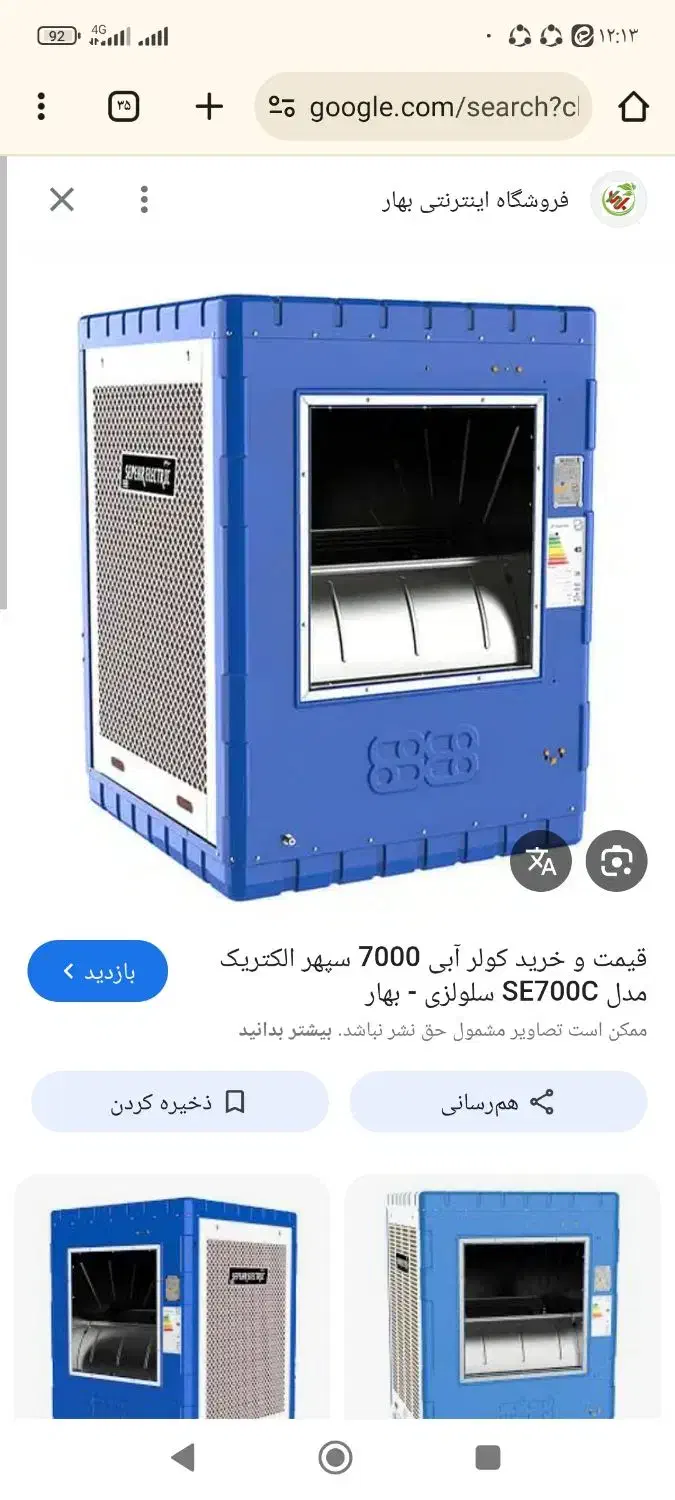Go to the Chrome home page

[633, 106]
